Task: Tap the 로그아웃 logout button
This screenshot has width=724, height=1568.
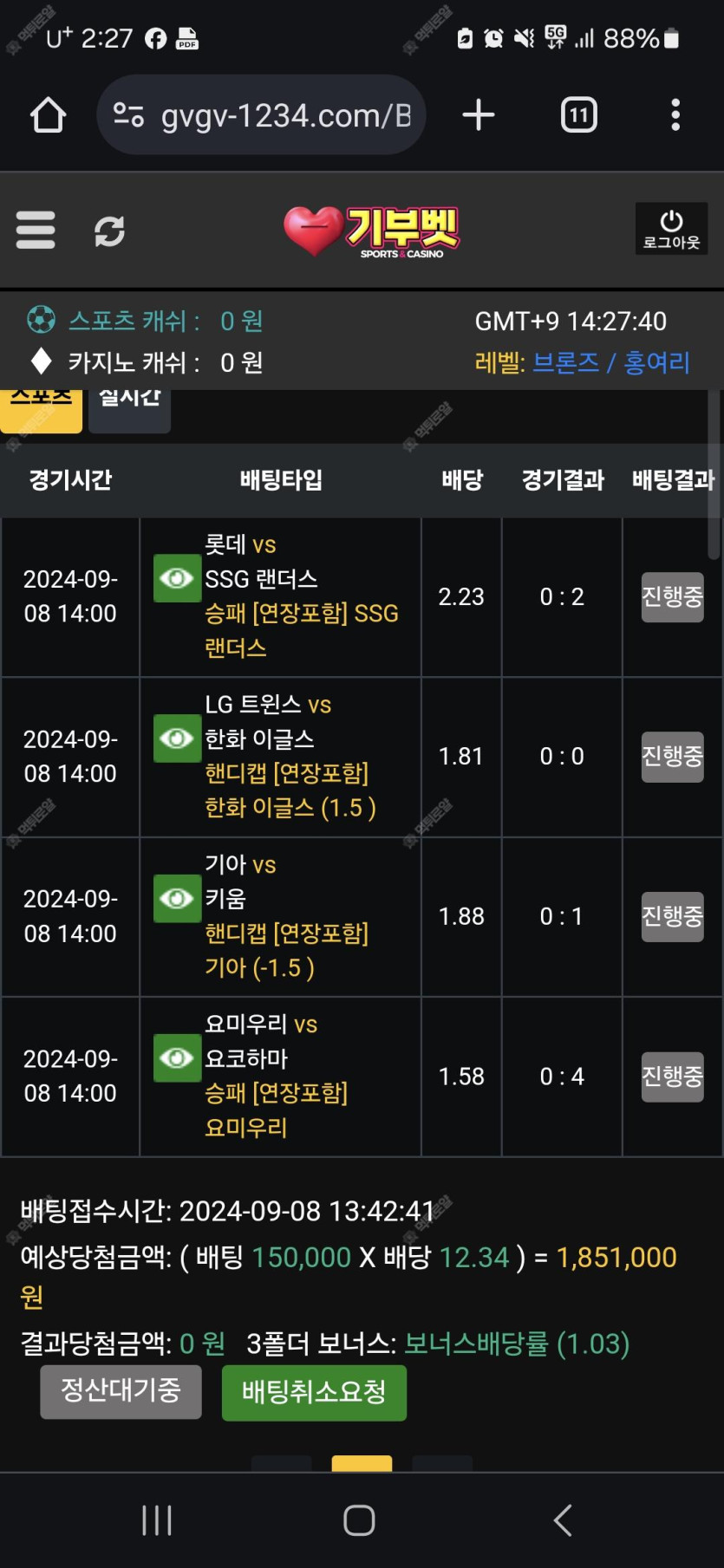Action: (x=671, y=229)
